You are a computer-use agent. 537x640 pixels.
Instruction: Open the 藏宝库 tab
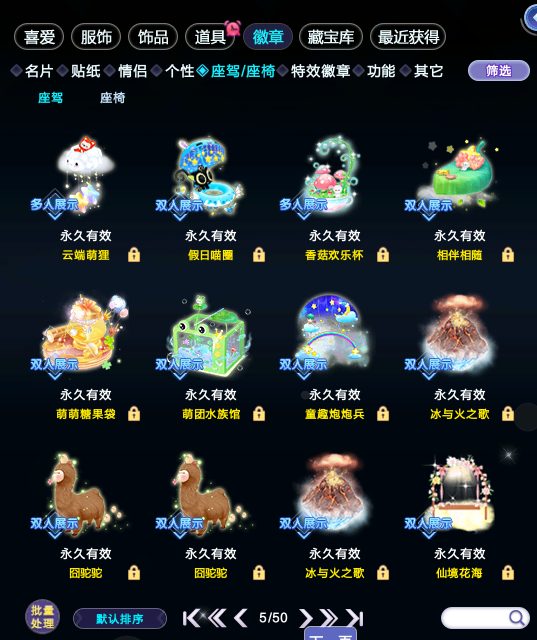click(331, 37)
